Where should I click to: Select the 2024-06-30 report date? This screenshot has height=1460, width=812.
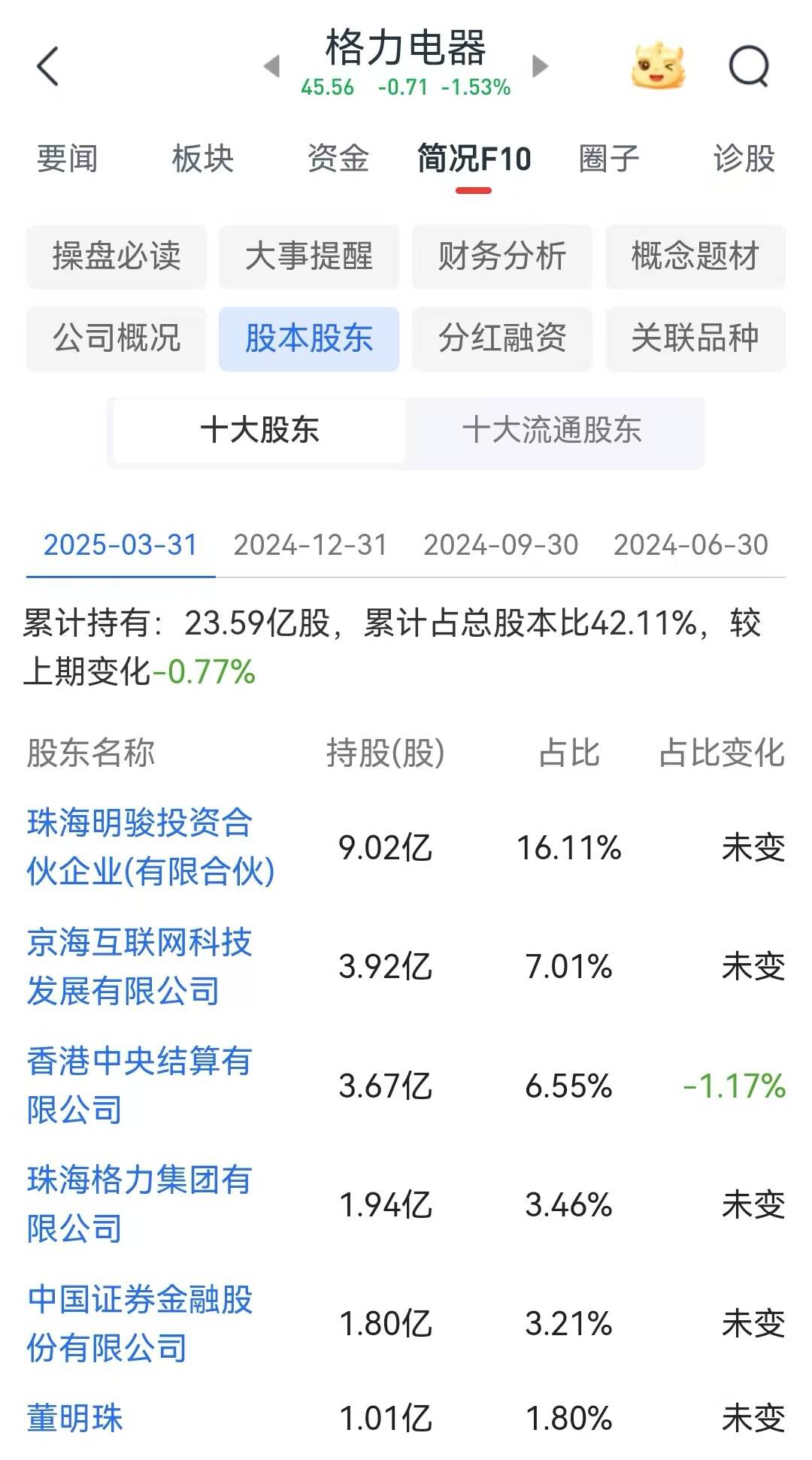tap(691, 545)
